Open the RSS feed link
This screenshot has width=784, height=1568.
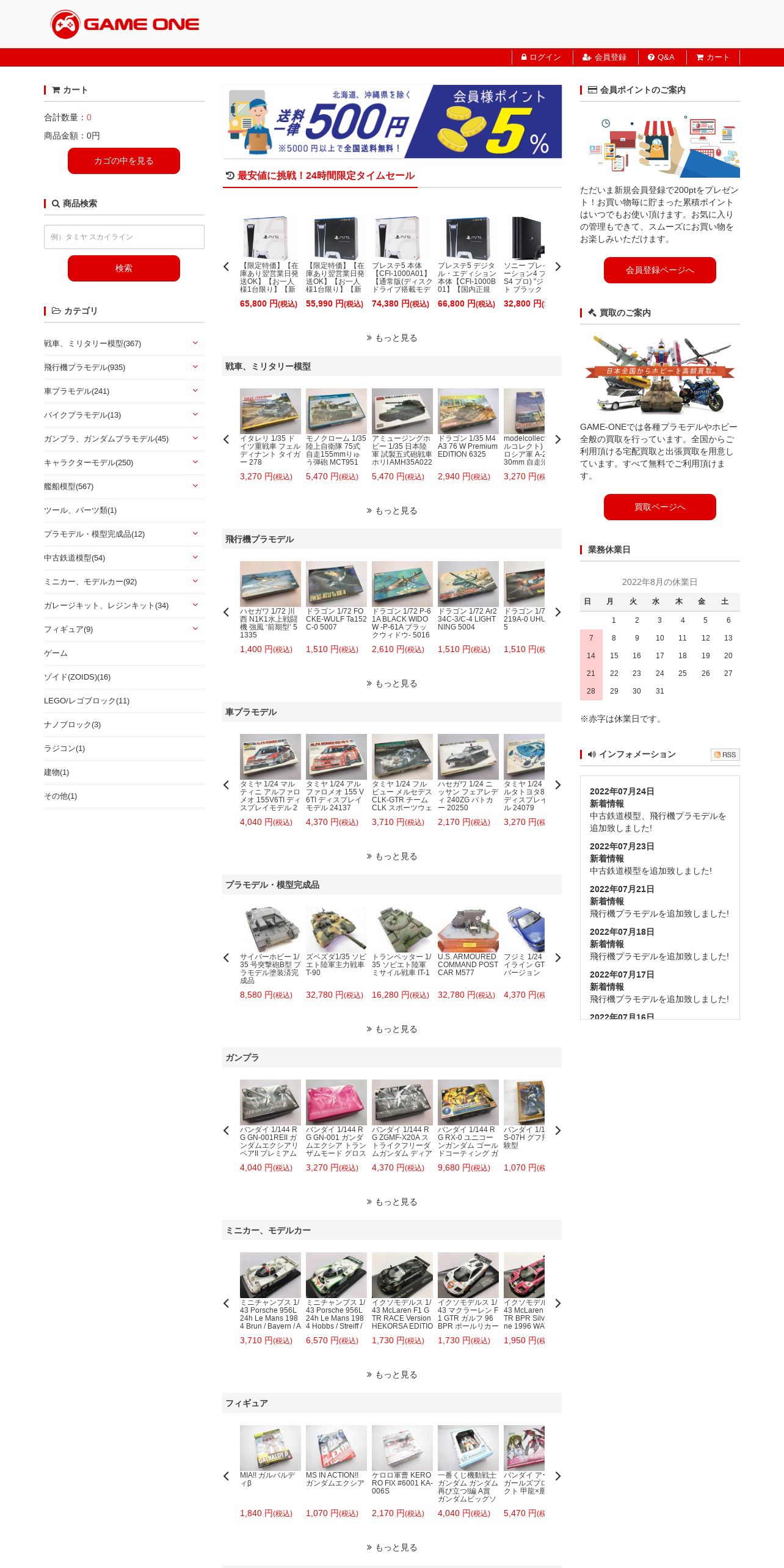[725, 755]
